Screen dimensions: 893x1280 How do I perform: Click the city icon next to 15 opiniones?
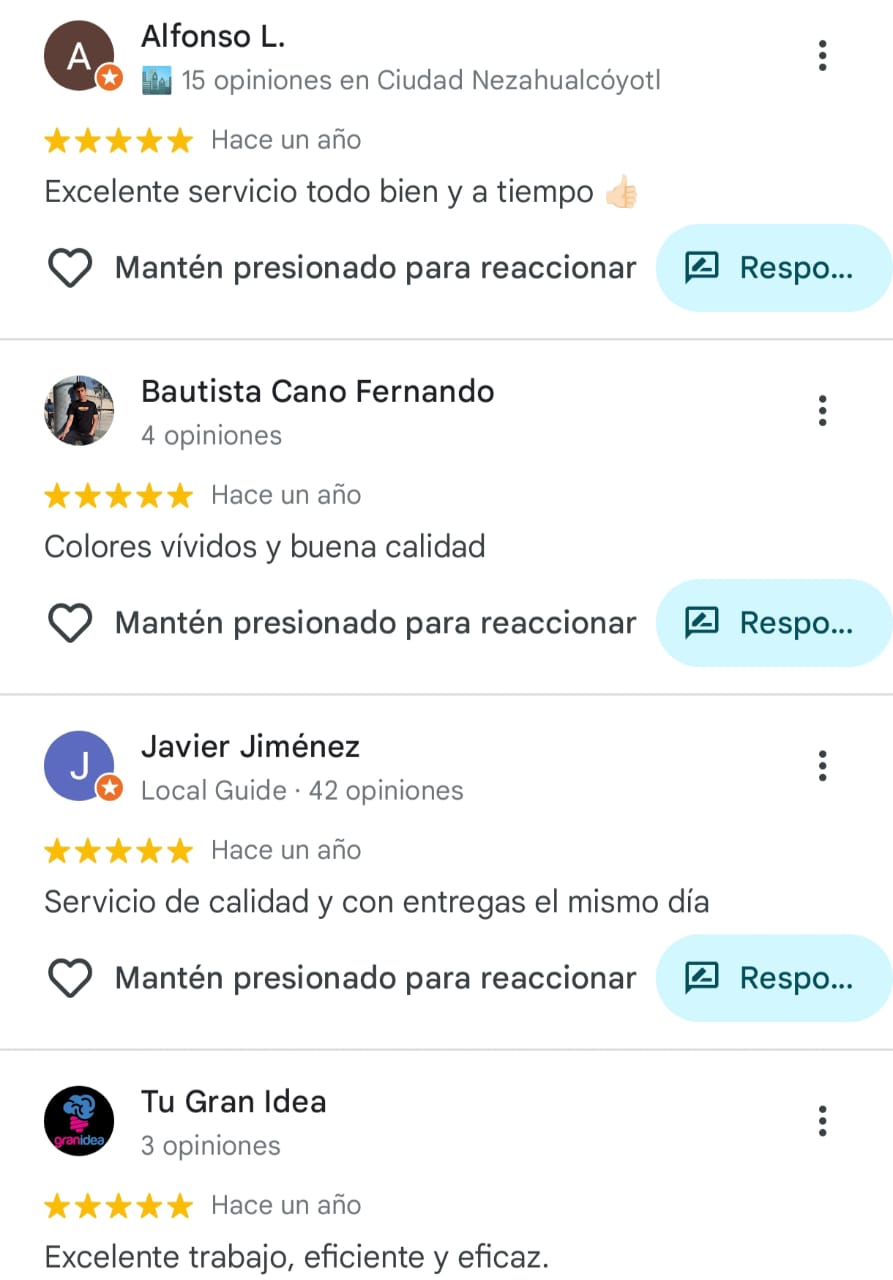pos(156,80)
